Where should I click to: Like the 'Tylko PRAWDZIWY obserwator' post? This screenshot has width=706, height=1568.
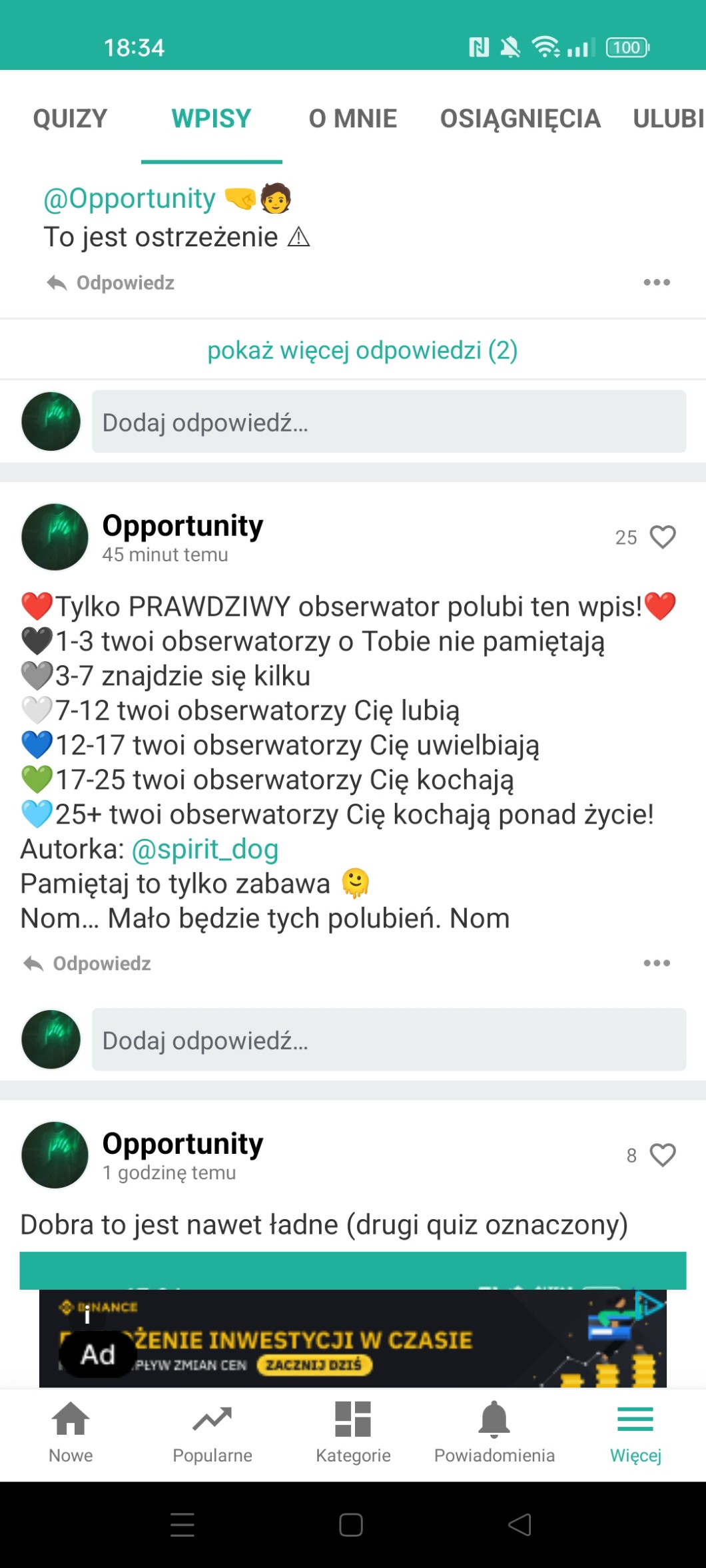(662, 537)
